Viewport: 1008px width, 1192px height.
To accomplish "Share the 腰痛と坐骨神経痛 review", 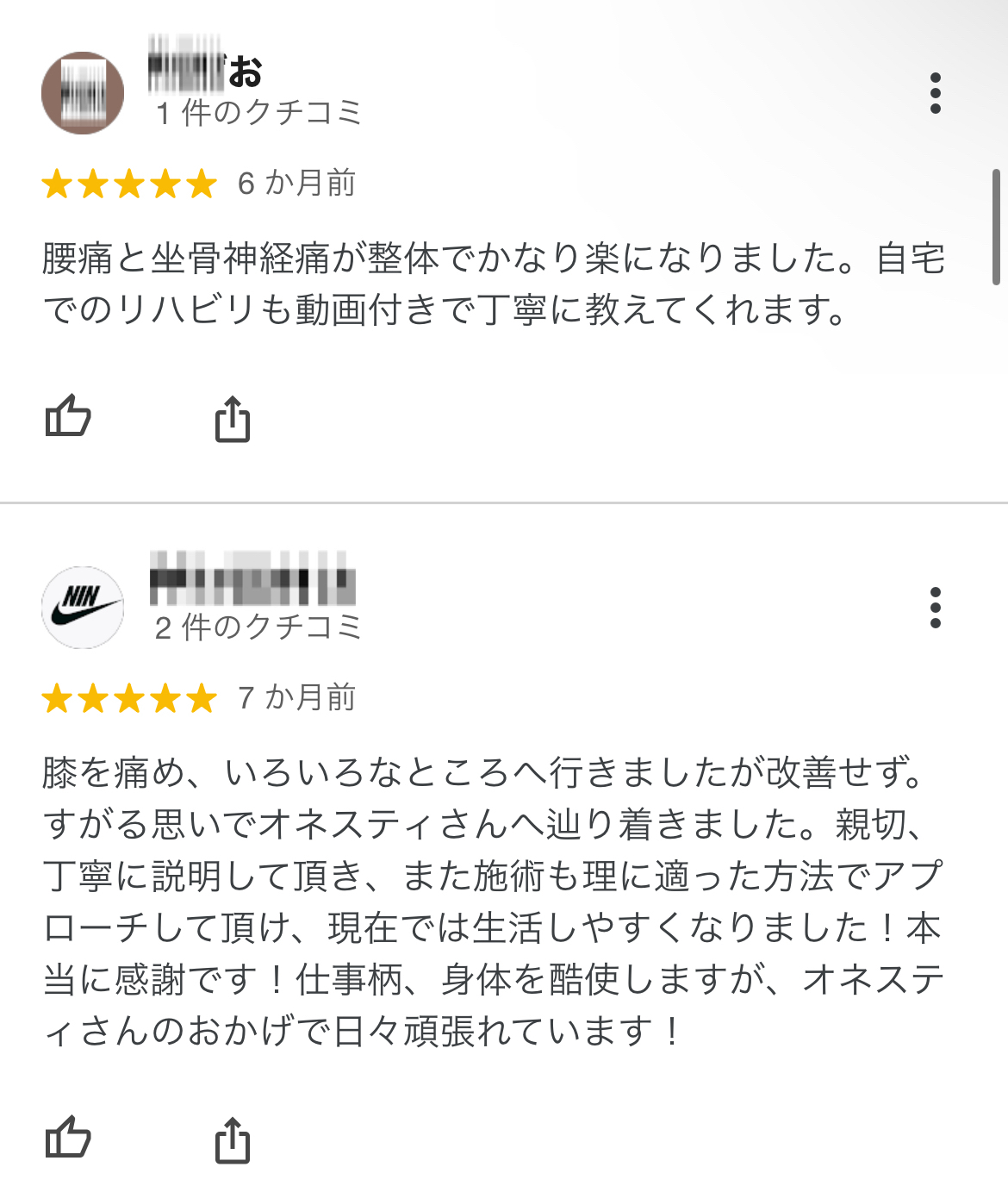I will tap(232, 419).
